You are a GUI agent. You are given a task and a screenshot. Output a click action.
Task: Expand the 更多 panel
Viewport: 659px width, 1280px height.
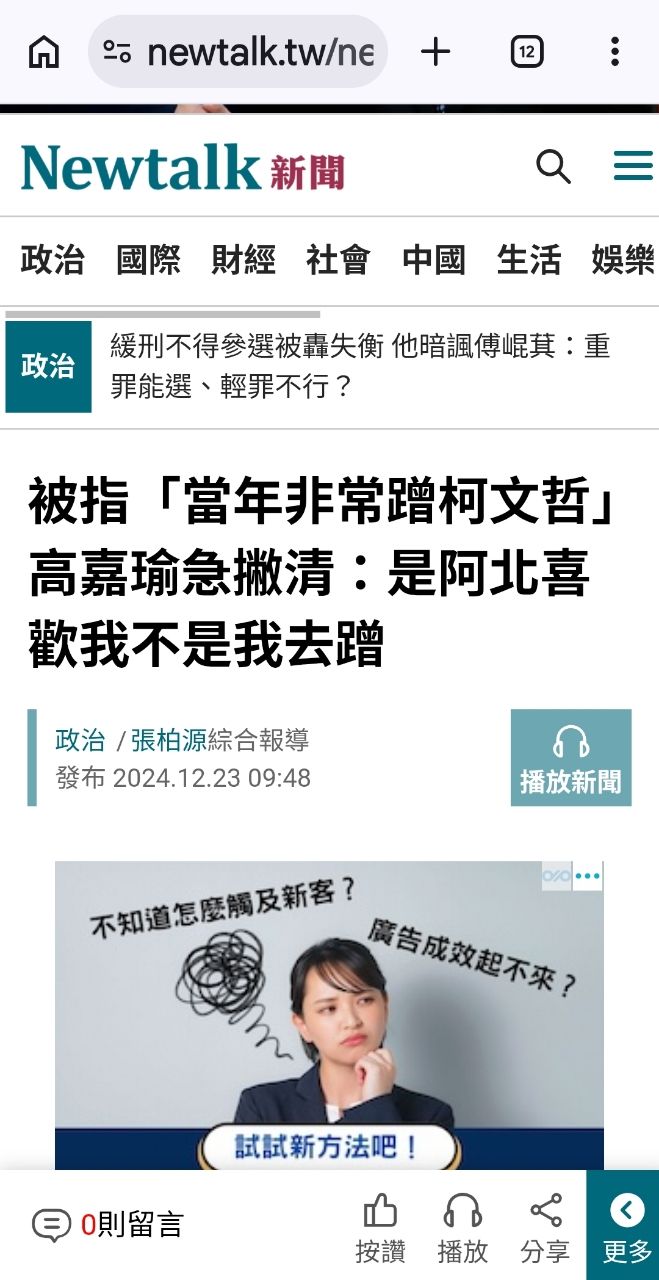(x=626, y=1226)
